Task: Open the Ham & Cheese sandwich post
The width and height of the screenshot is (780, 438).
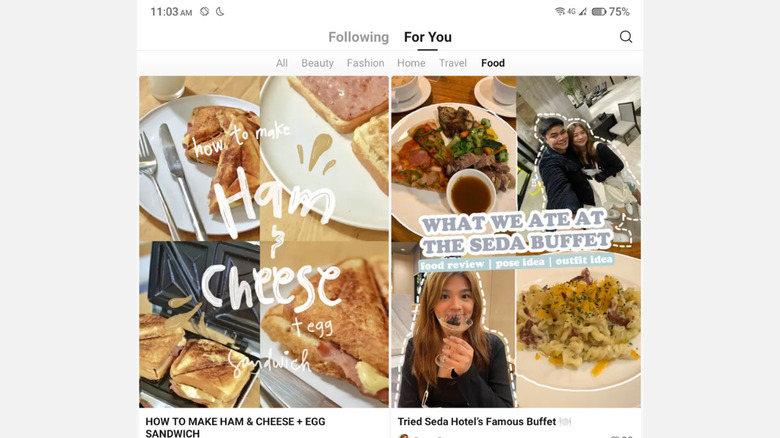Action: coord(264,242)
